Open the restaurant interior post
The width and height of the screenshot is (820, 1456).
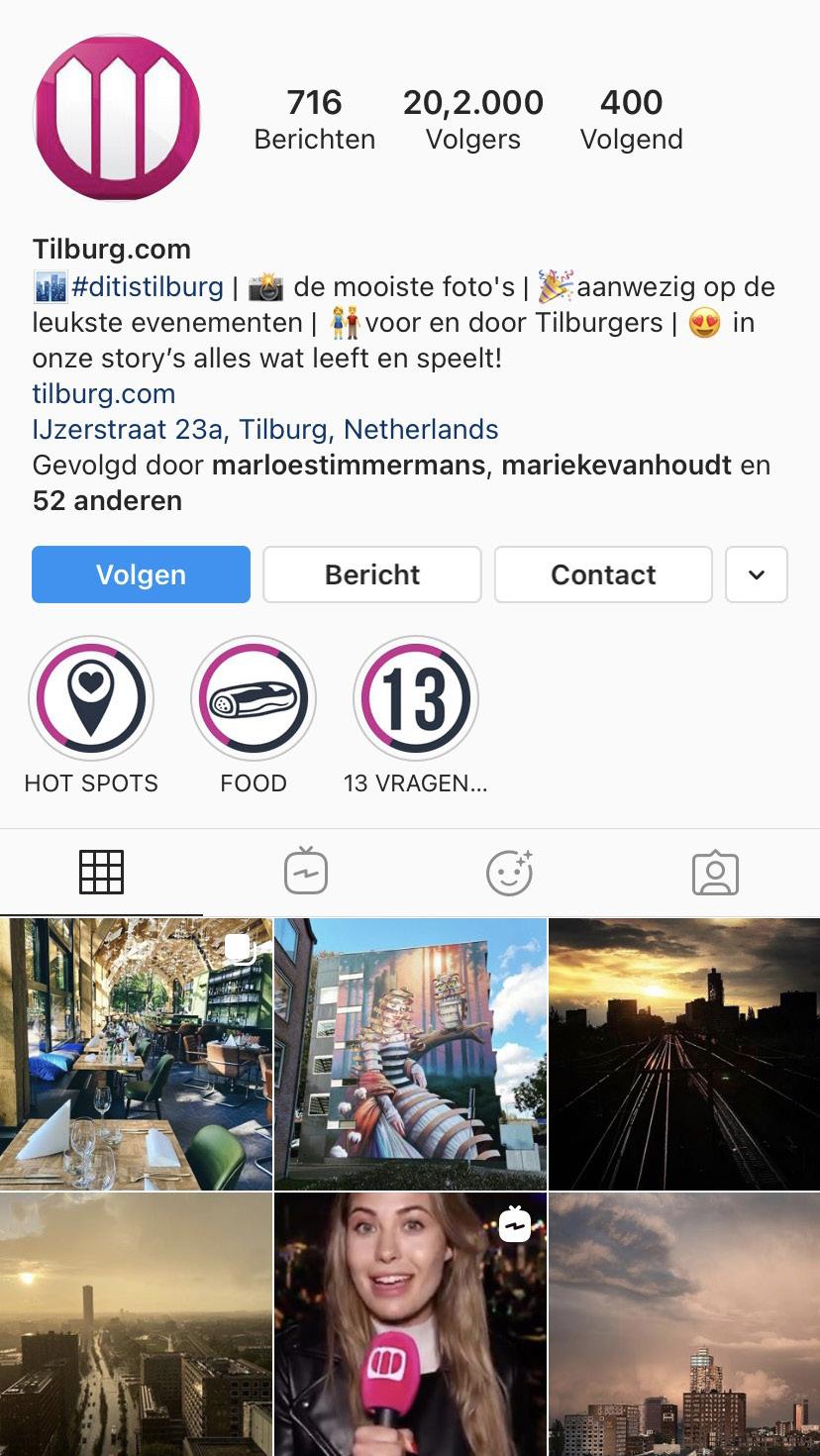[x=136, y=1054]
